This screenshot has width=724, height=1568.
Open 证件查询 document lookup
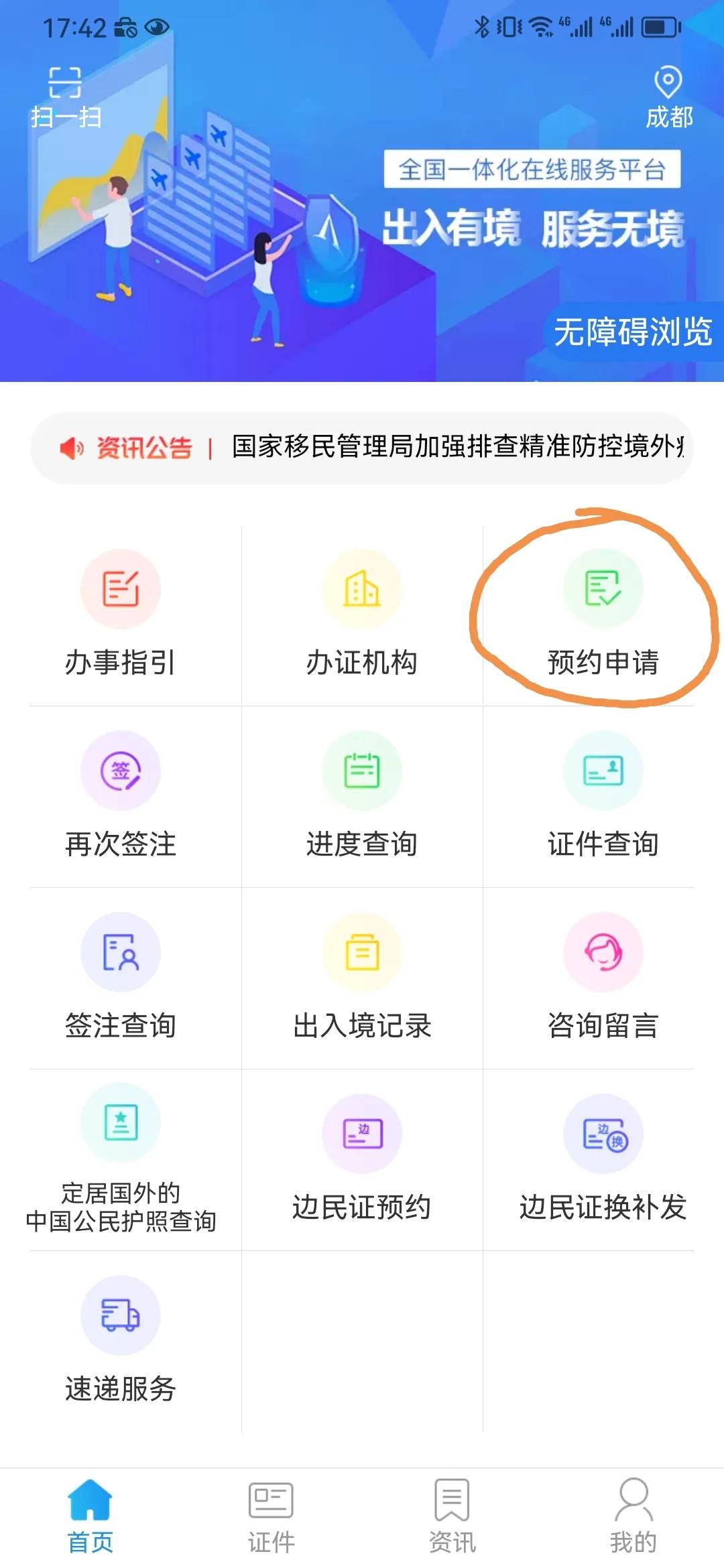pyautogui.click(x=601, y=797)
